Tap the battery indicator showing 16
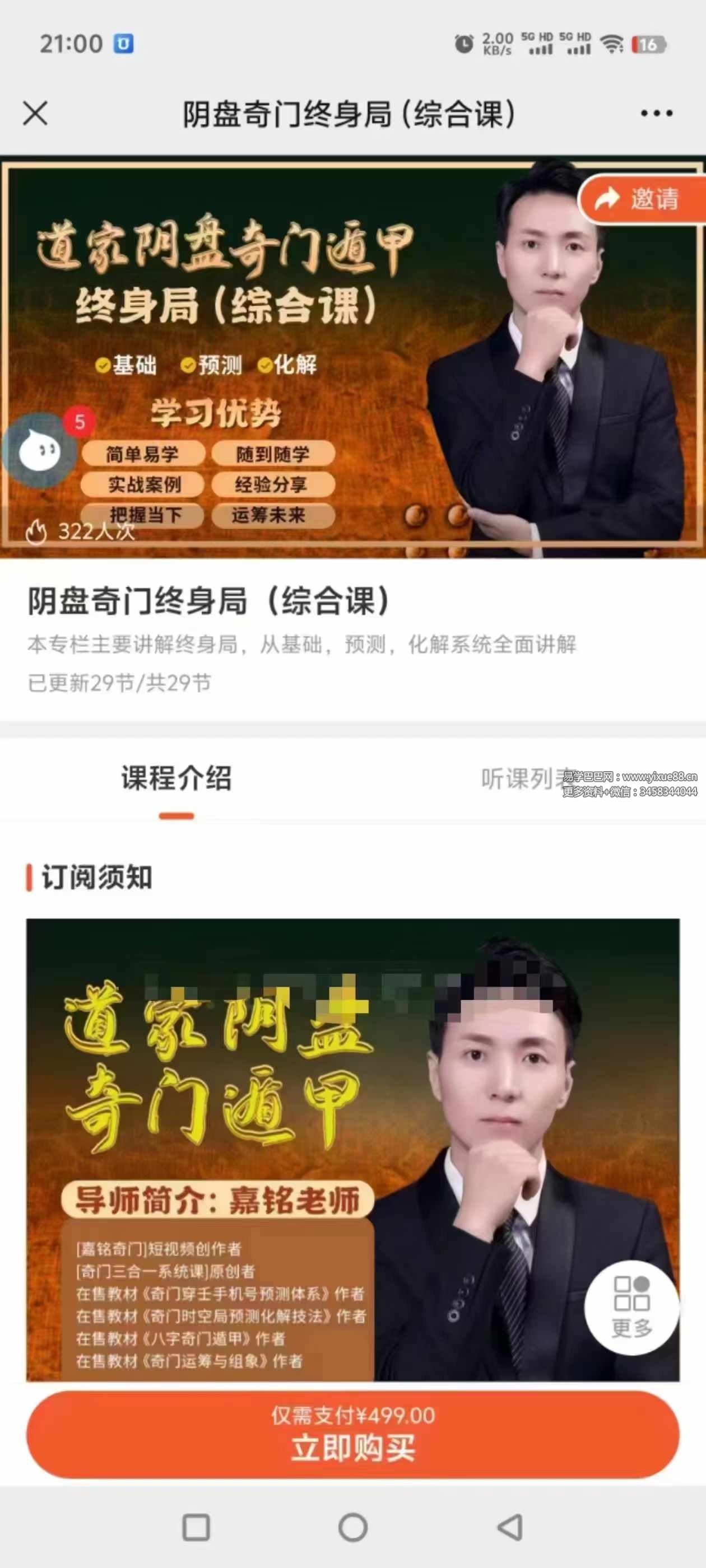The image size is (706, 1568). click(x=648, y=44)
